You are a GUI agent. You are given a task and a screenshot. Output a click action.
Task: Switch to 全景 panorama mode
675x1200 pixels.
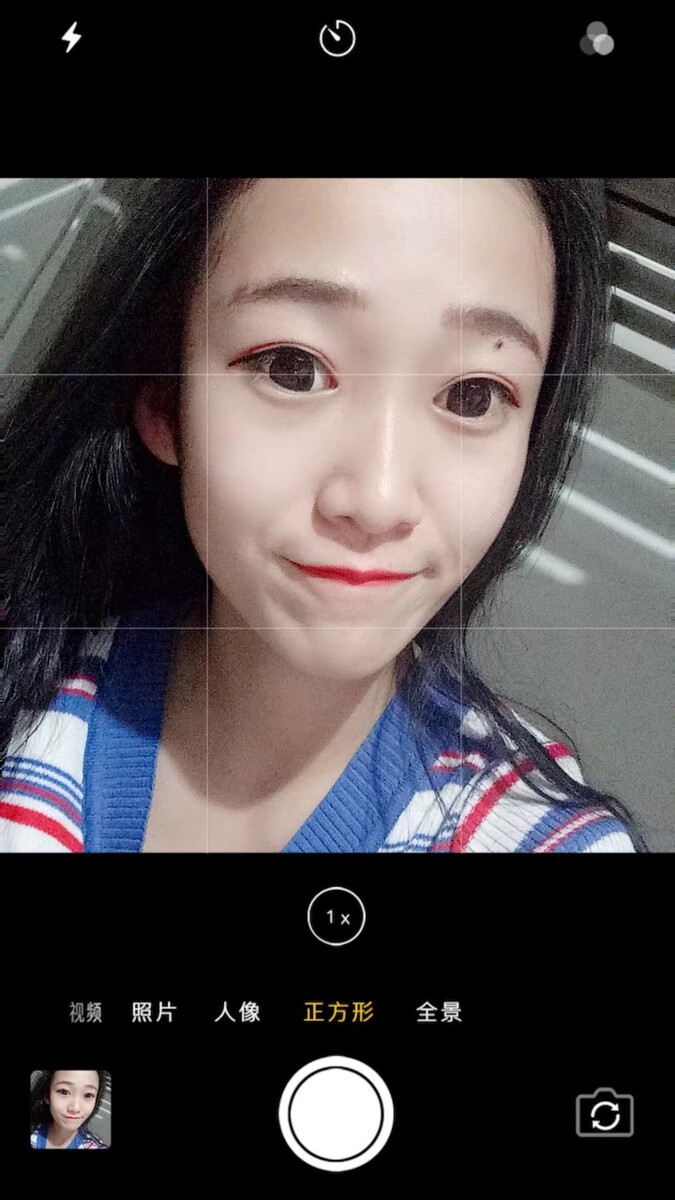(x=439, y=1012)
